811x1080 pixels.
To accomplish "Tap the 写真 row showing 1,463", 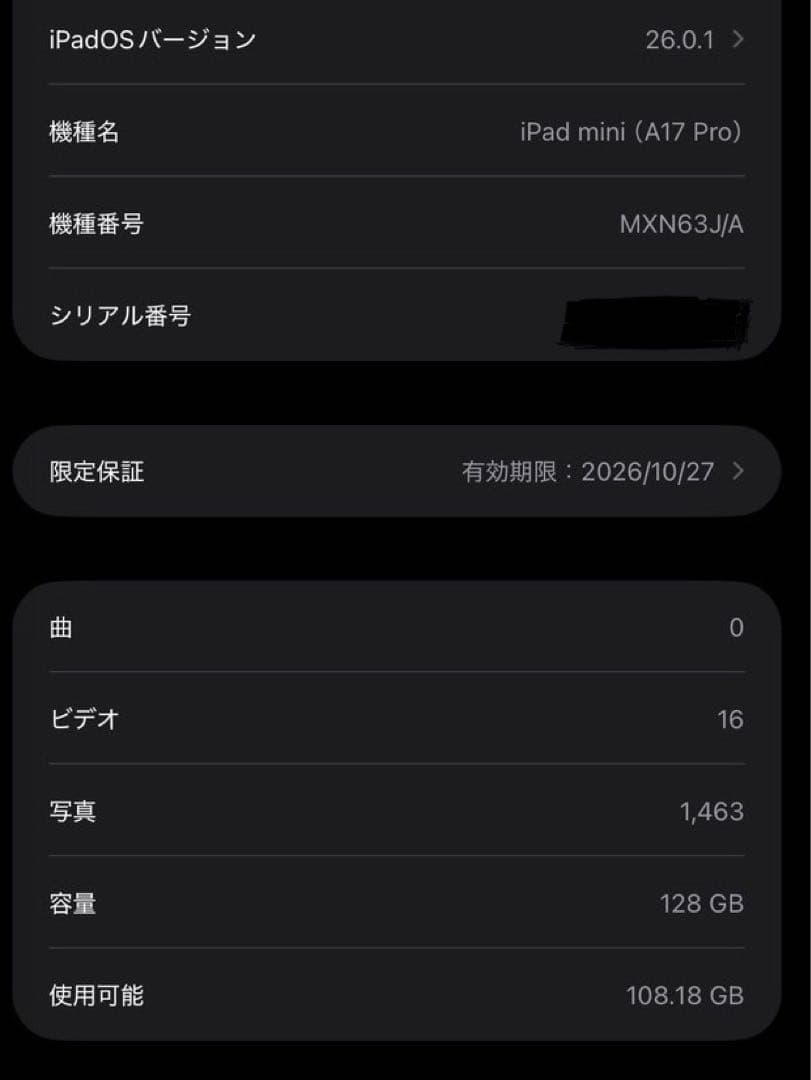I will pyautogui.click(x=400, y=811).
